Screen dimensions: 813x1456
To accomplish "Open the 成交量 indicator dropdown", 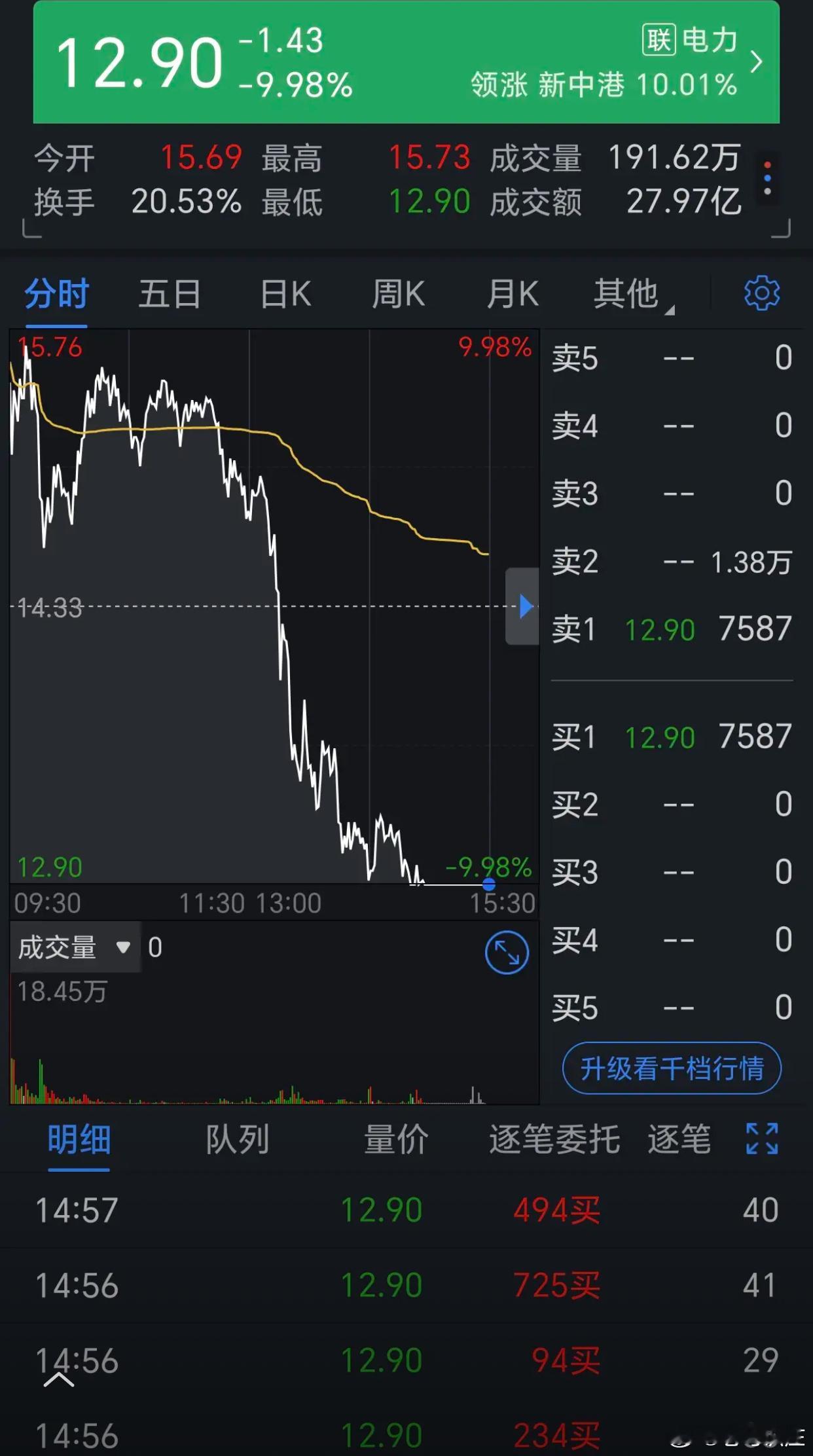I will 75,947.
